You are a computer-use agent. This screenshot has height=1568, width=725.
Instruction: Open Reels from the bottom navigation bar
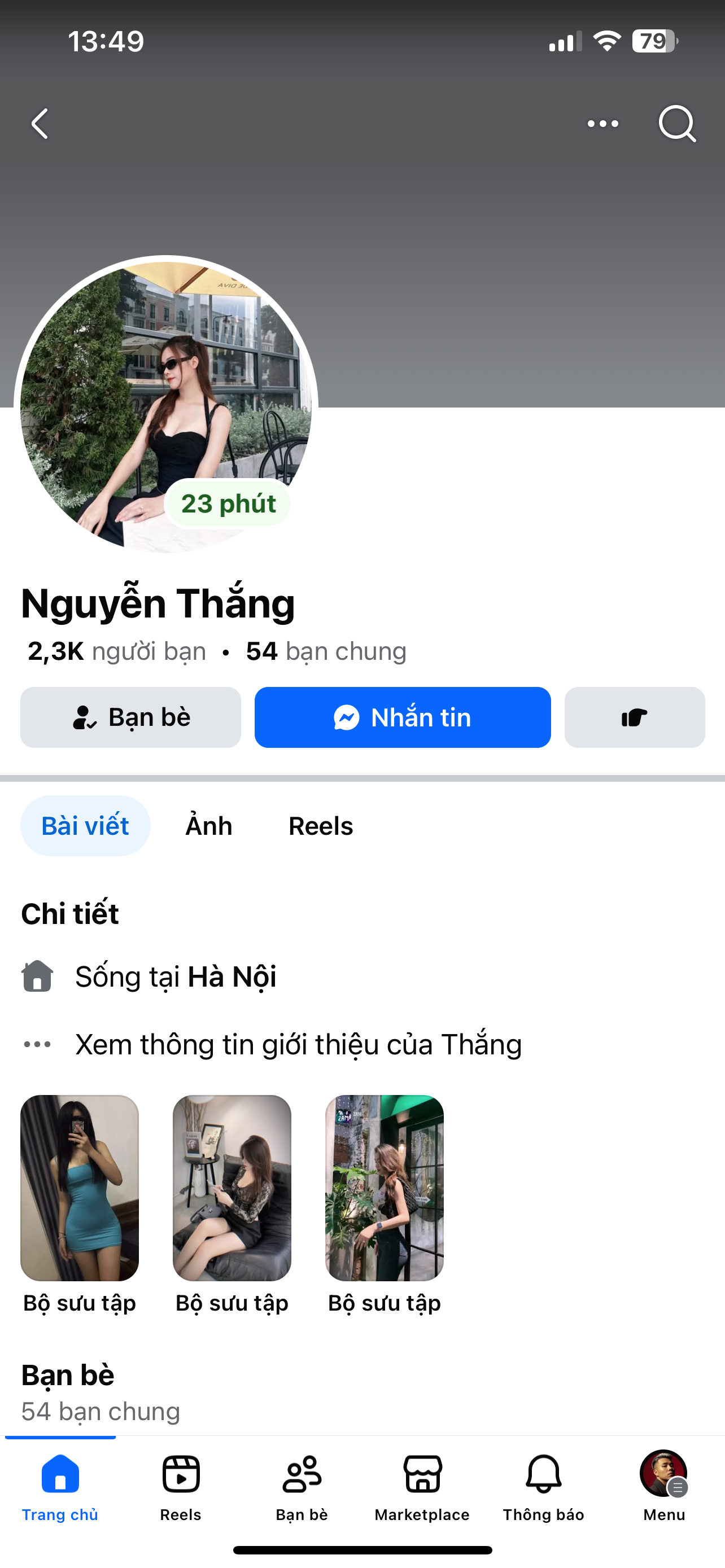(x=181, y=1485)
